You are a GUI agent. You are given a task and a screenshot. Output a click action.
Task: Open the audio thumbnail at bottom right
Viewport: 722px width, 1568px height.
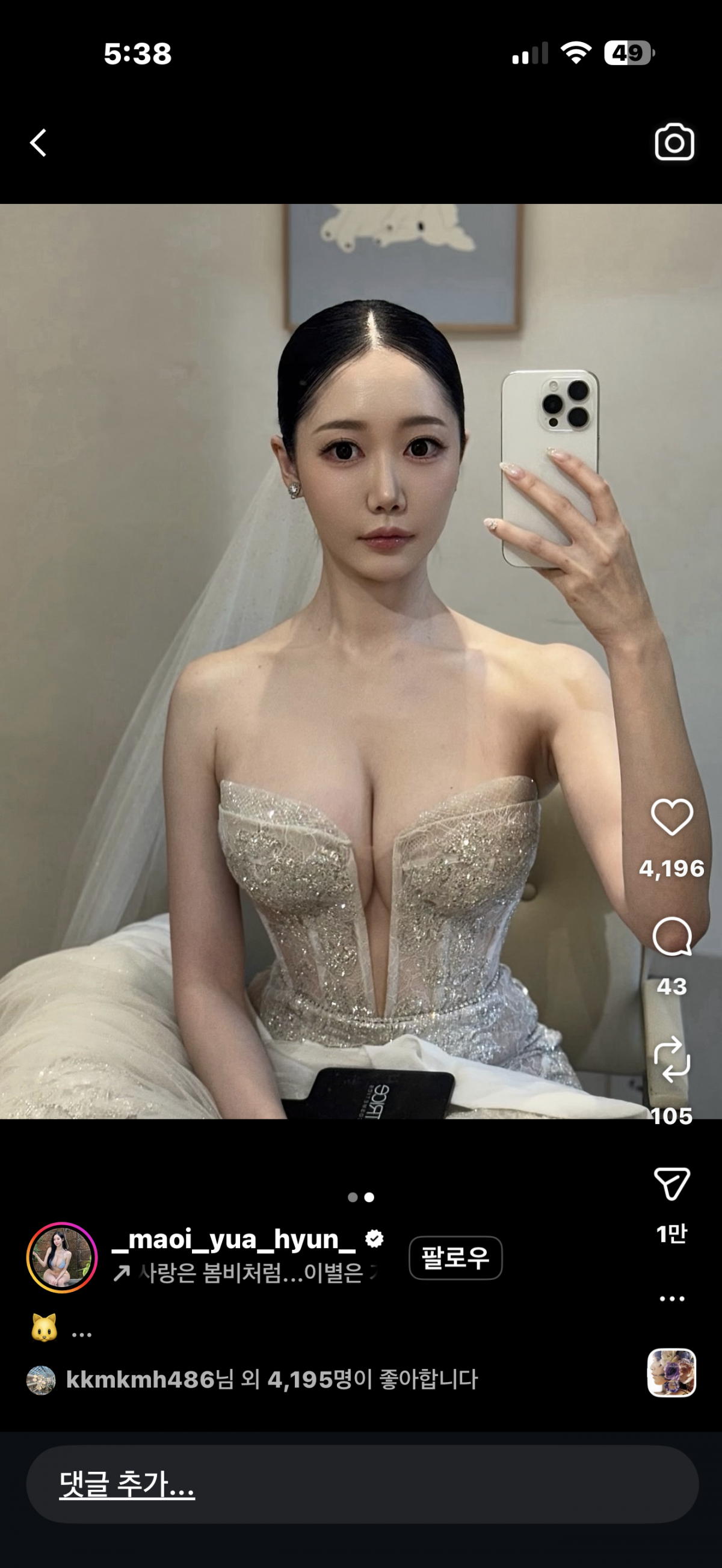671,1373
